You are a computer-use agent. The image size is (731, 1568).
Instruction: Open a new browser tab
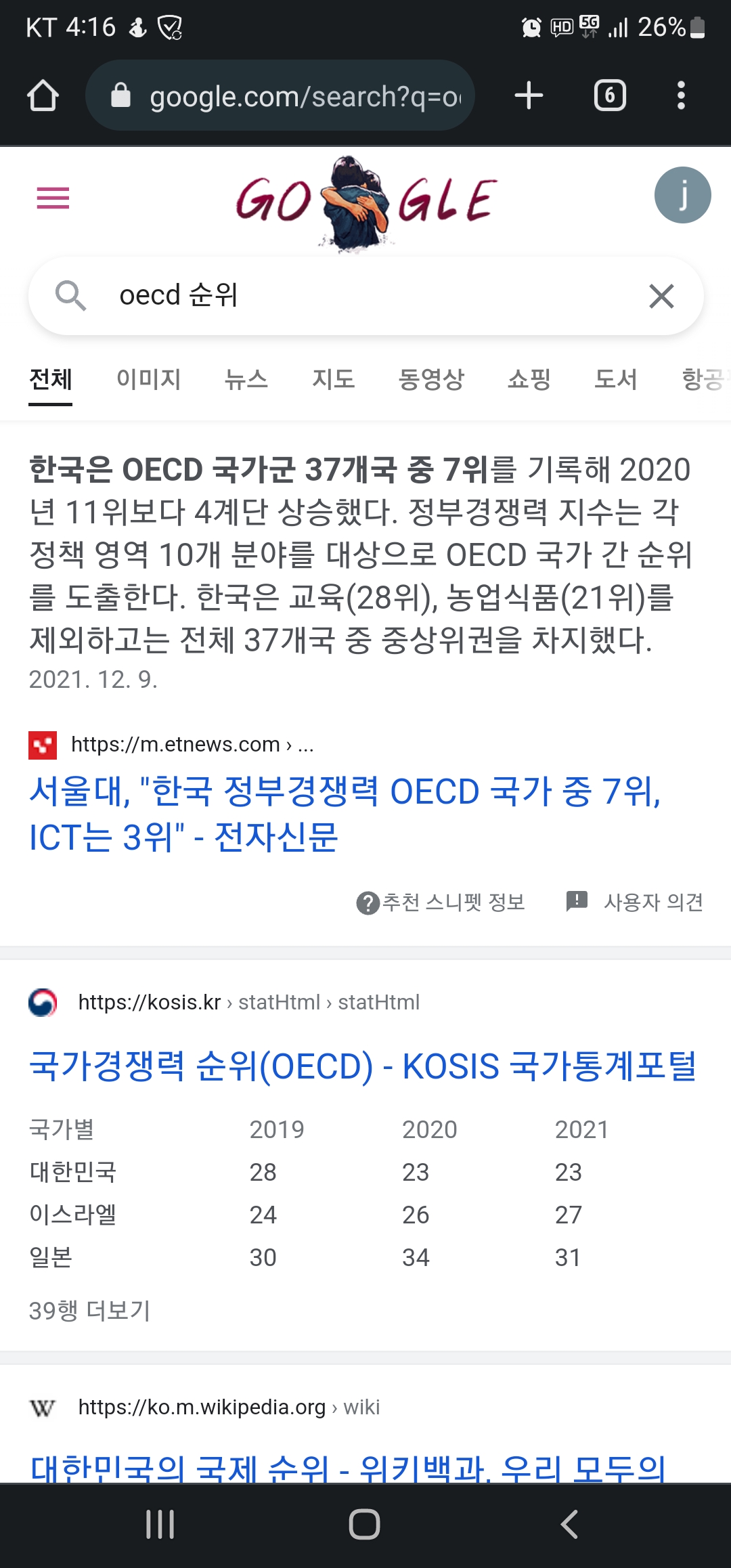coord(529,95)
